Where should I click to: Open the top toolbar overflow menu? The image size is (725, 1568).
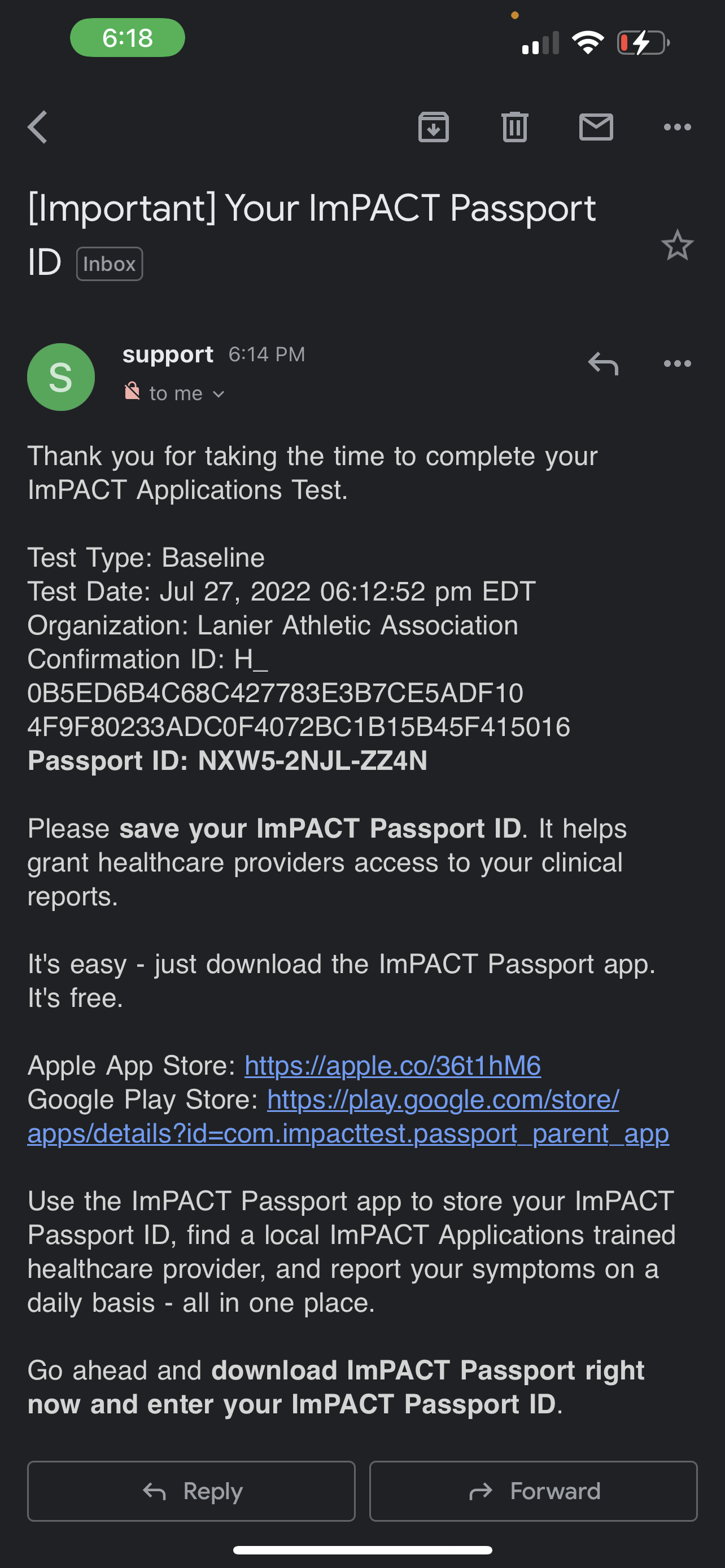pos(677,127)
